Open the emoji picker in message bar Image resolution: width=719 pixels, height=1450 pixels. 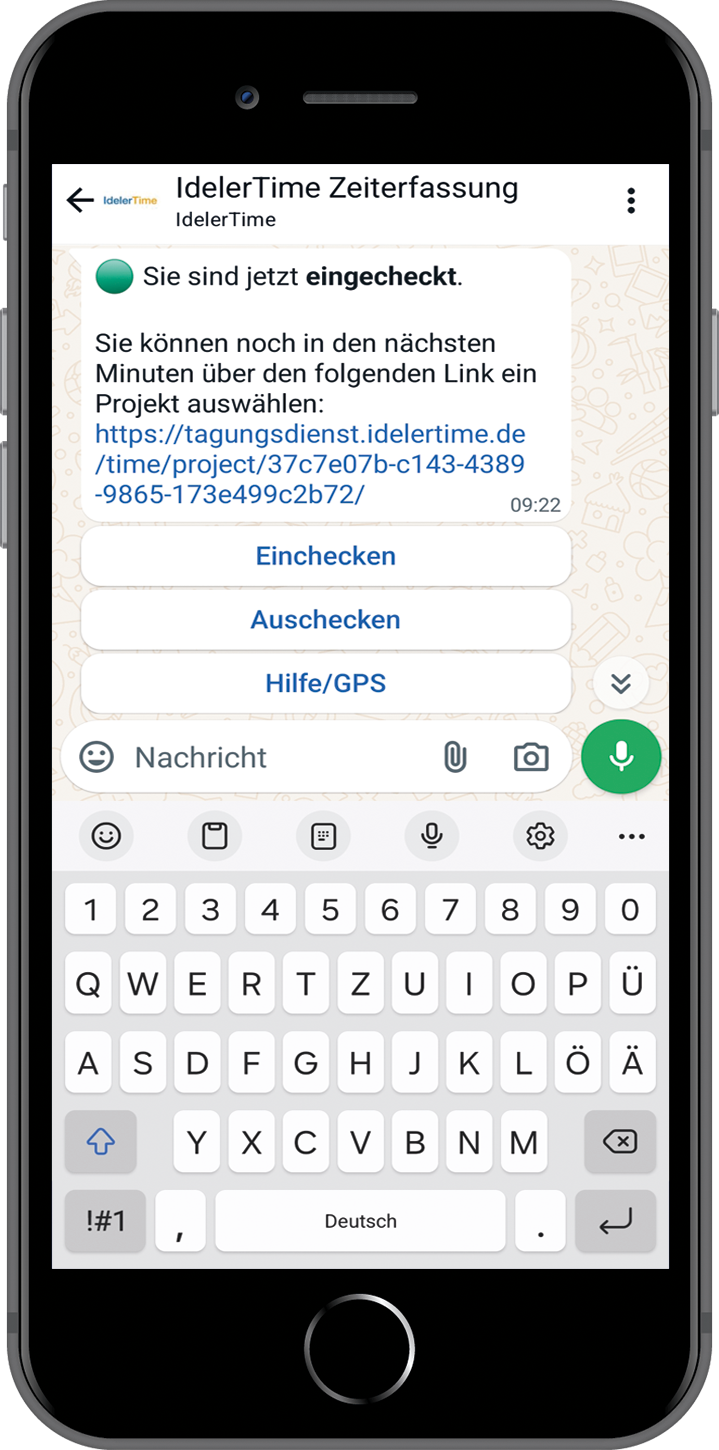[97, 757]
